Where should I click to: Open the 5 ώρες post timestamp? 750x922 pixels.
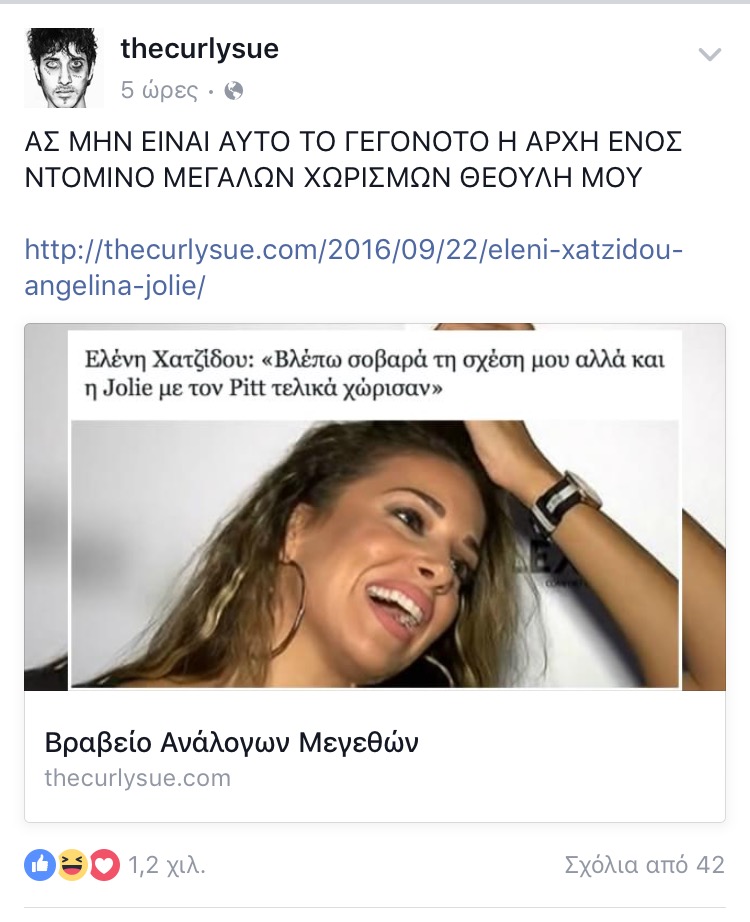(159, 91)
